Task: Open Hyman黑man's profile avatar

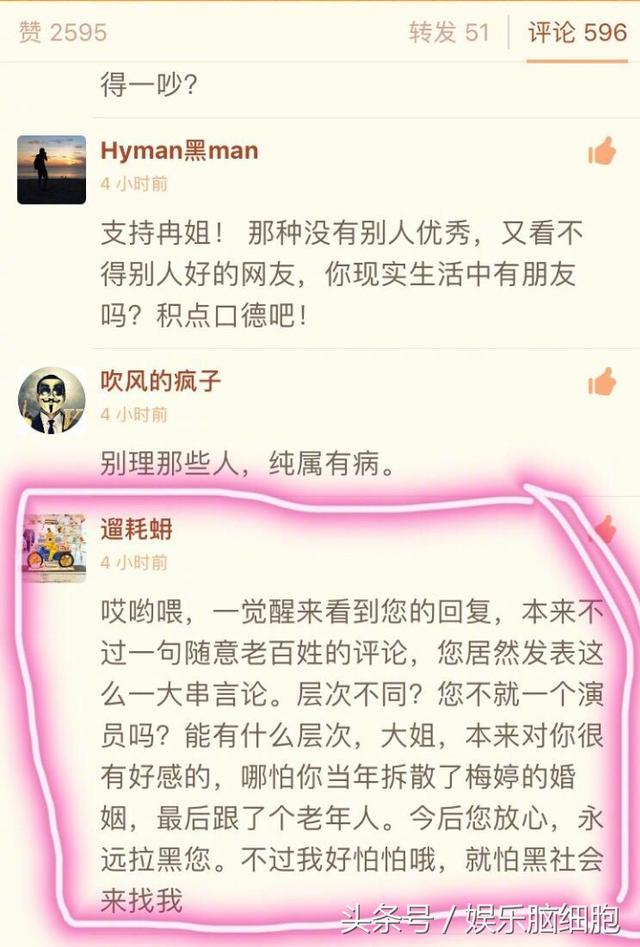Action: click(51, 170)
